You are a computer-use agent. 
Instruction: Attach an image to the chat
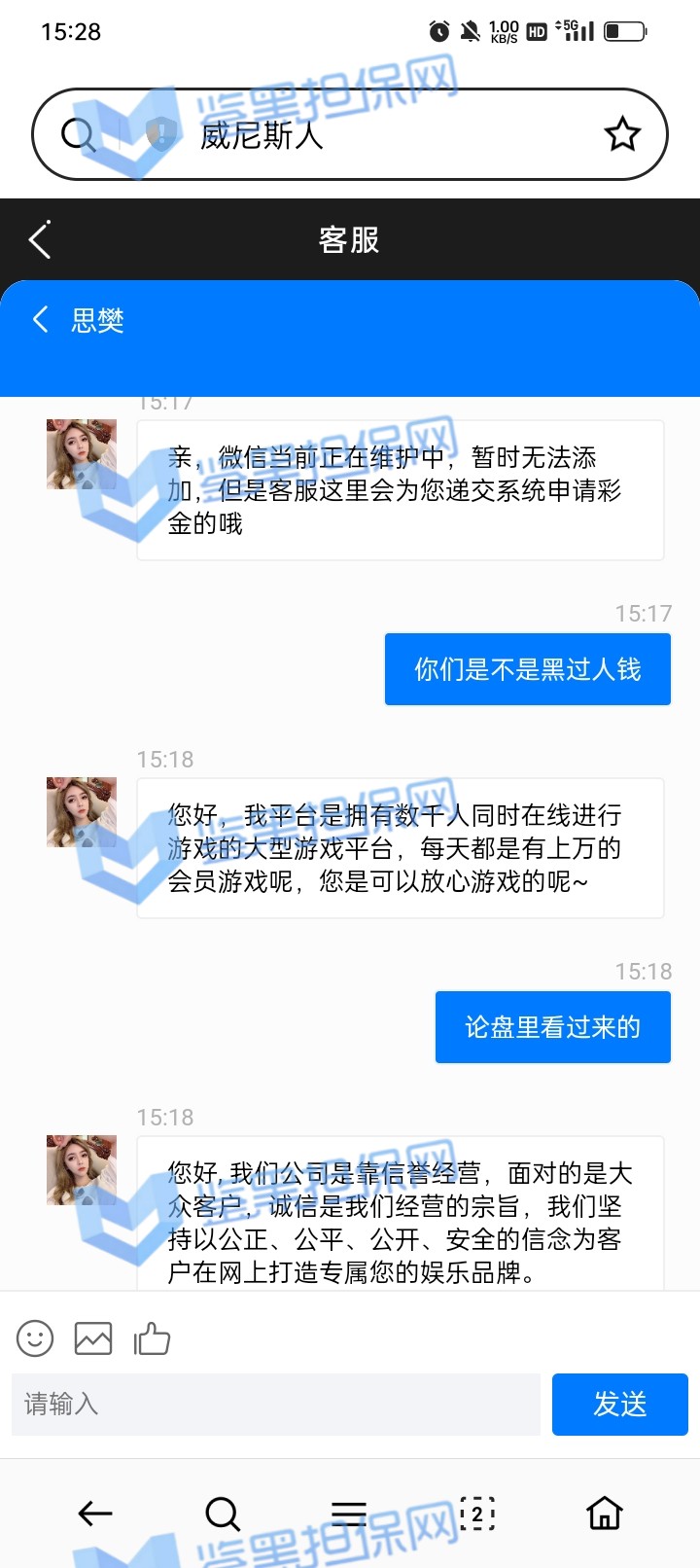[x=93, y=1338]
